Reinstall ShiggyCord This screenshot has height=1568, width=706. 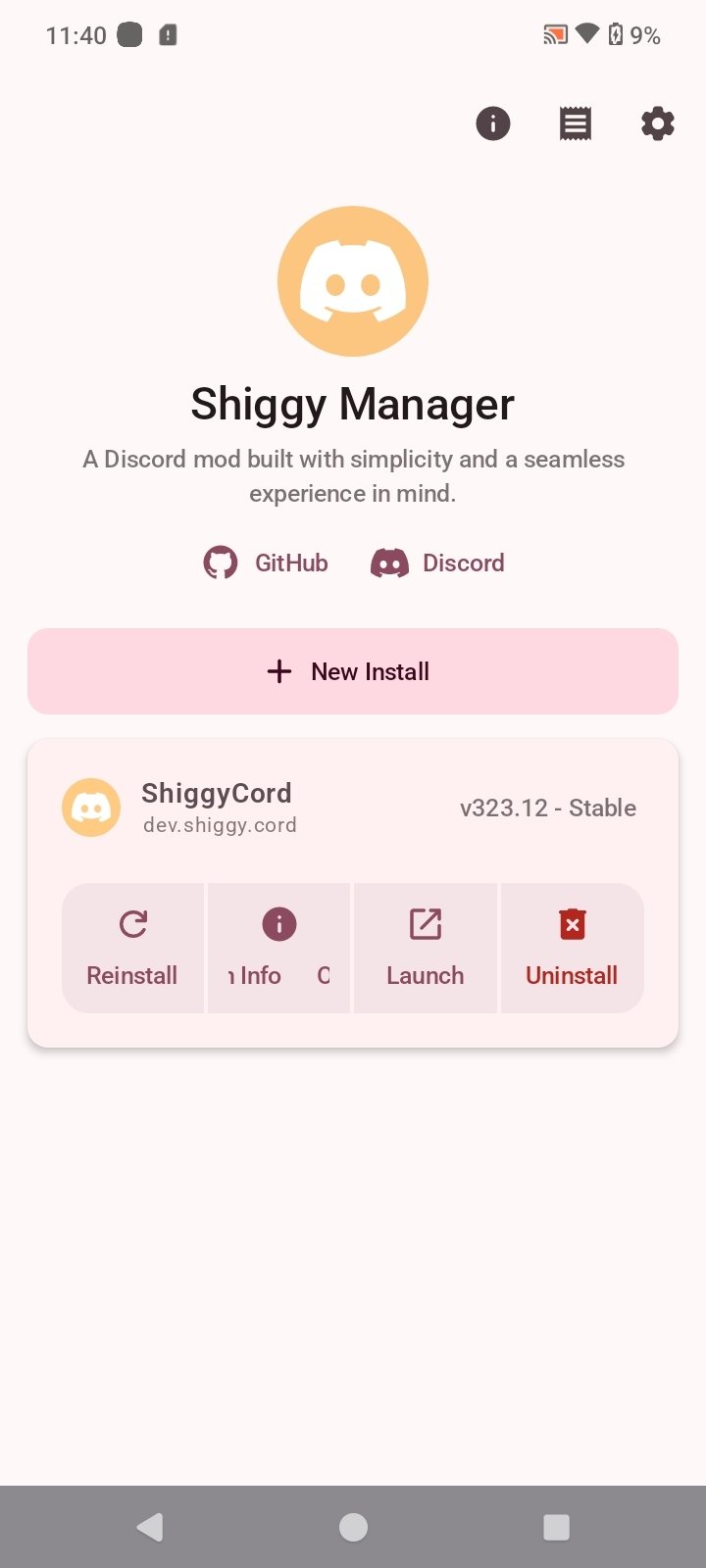[x=132, y=948]
